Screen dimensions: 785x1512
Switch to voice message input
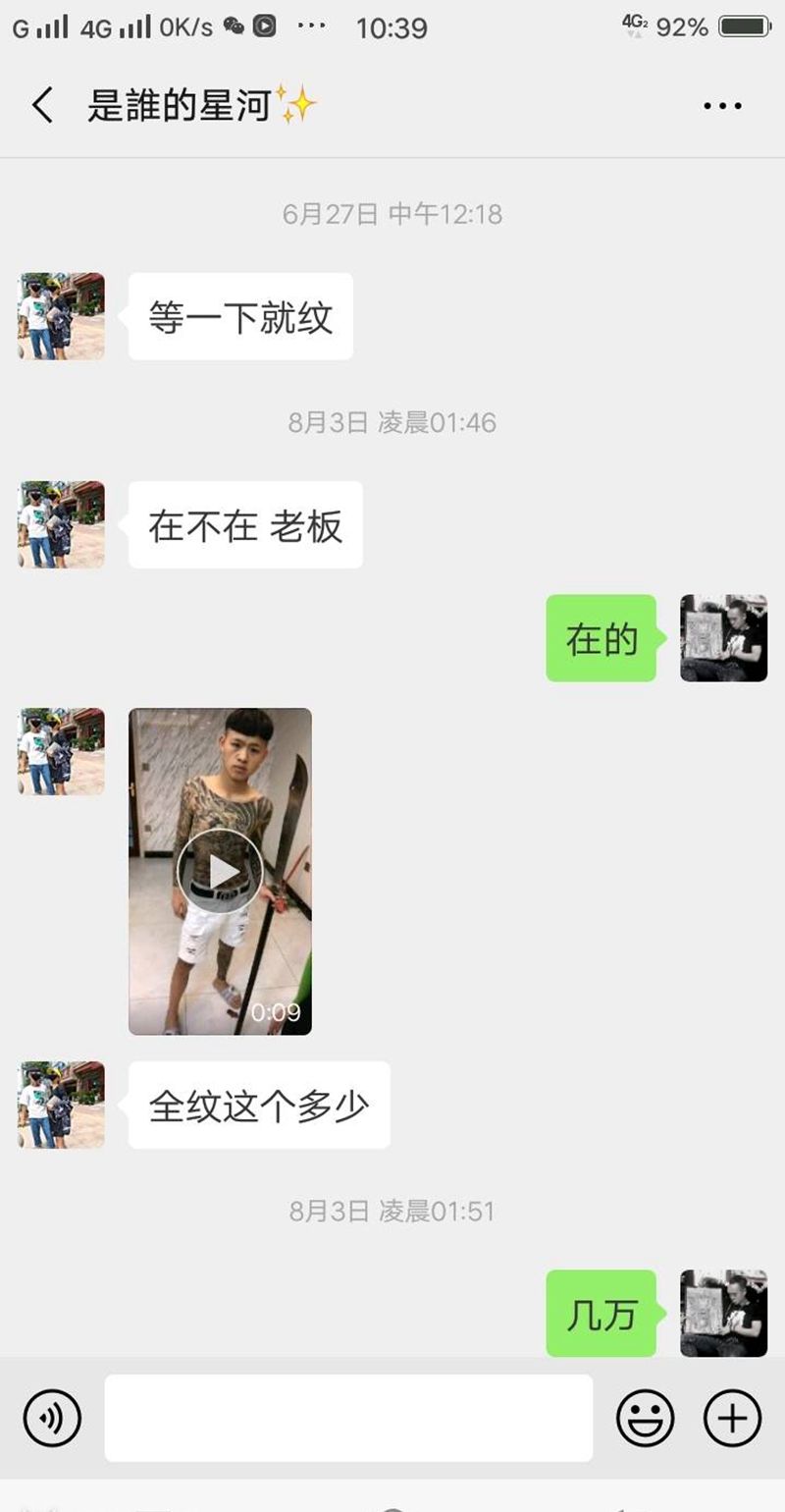point(52,1418)
